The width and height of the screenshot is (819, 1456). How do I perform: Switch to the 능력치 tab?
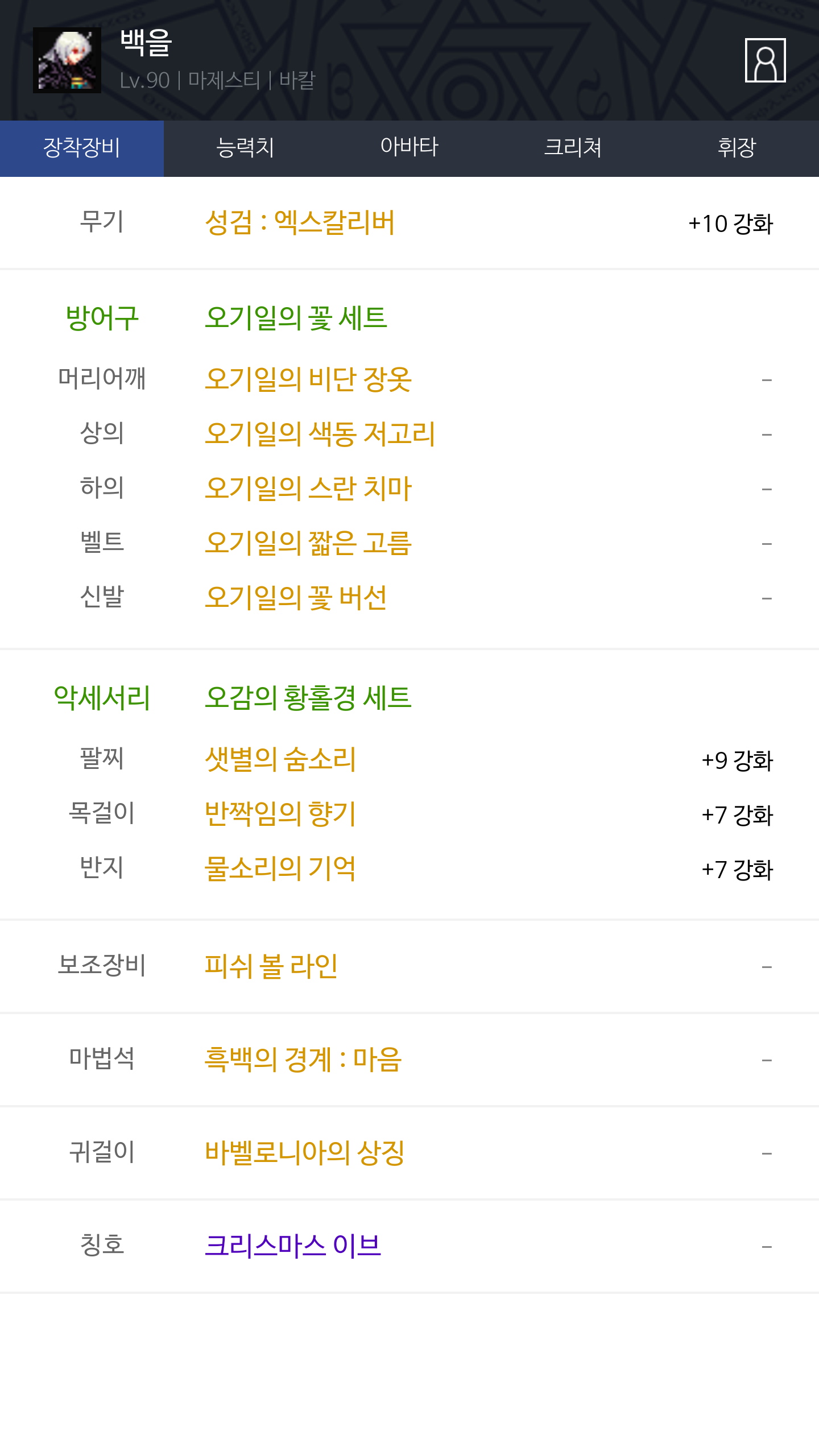coord(246,148)
